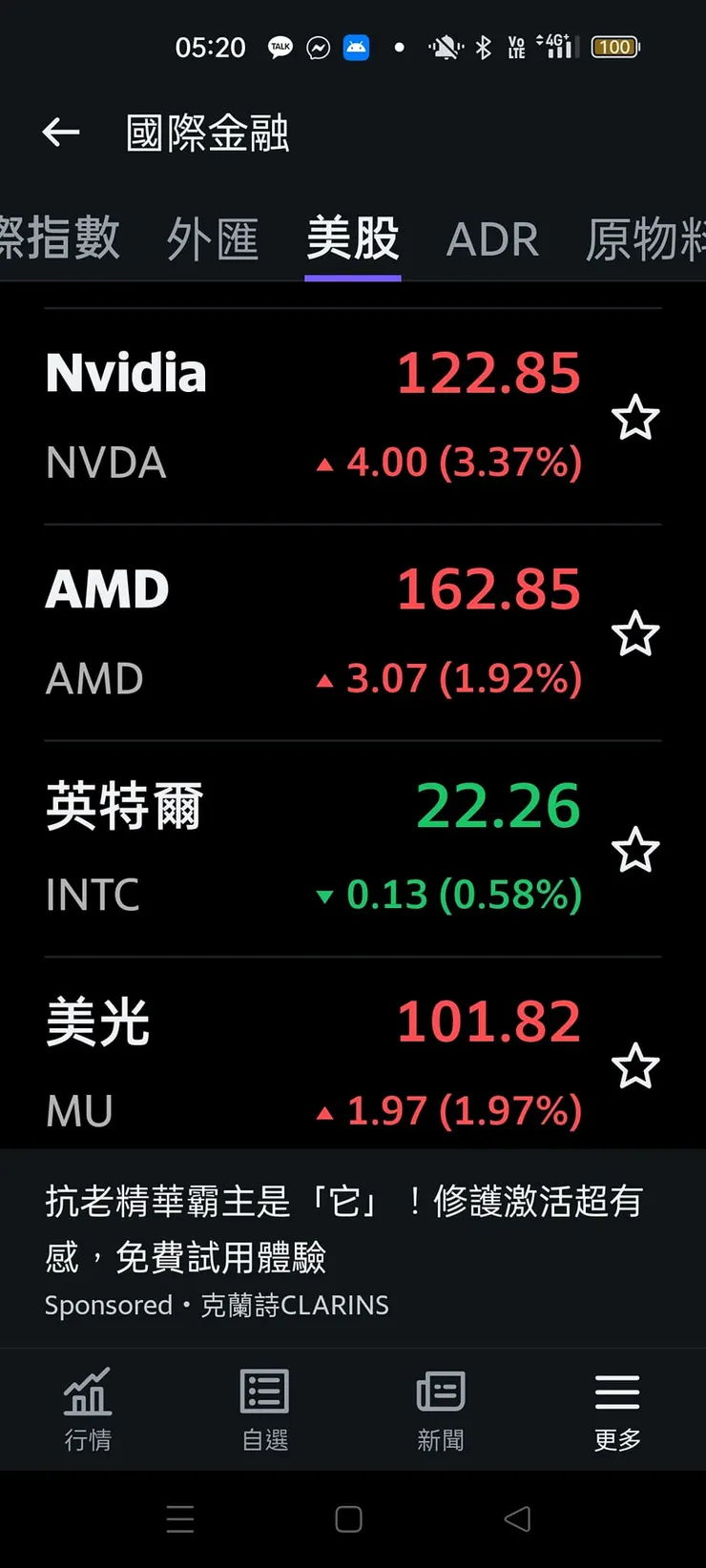
Task: Tap the back triangle in the navigation bar
Action: [518, 1518]
